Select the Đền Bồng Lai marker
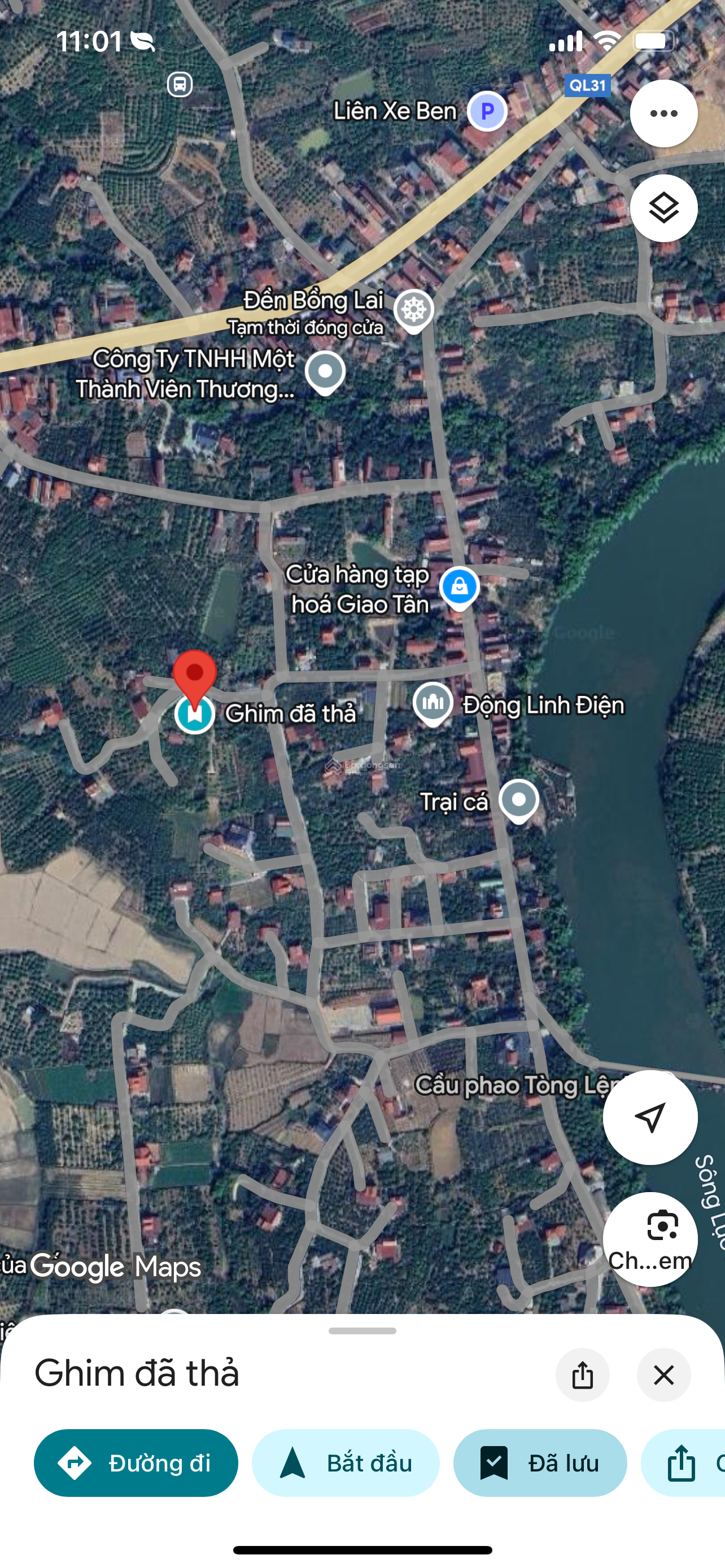 point(413,310)
